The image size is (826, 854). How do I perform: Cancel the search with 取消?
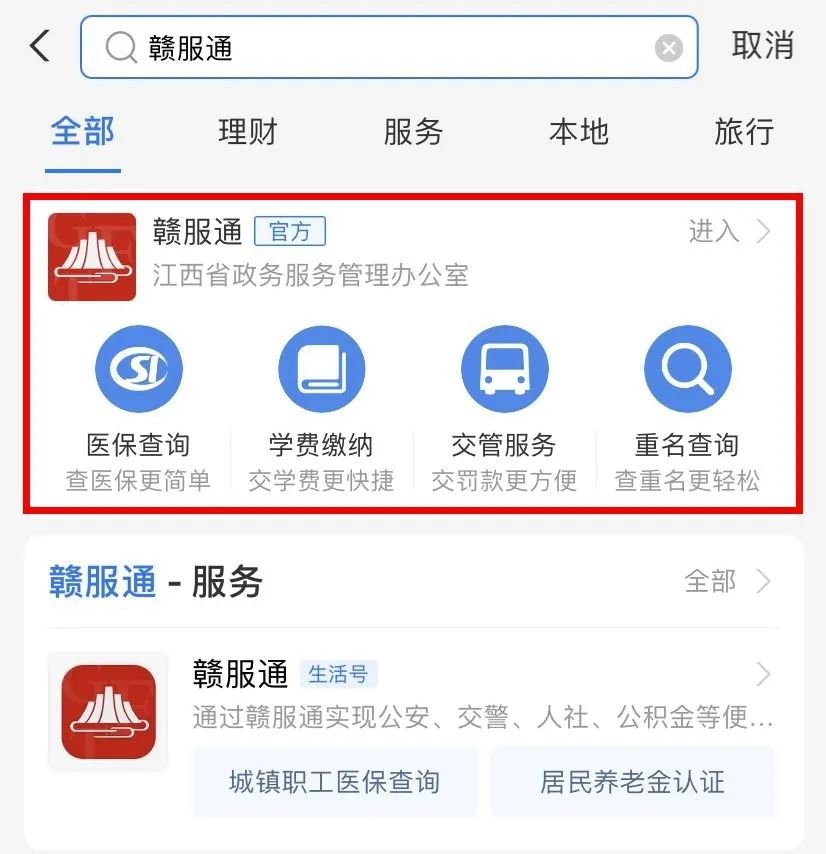pos(763,46)
